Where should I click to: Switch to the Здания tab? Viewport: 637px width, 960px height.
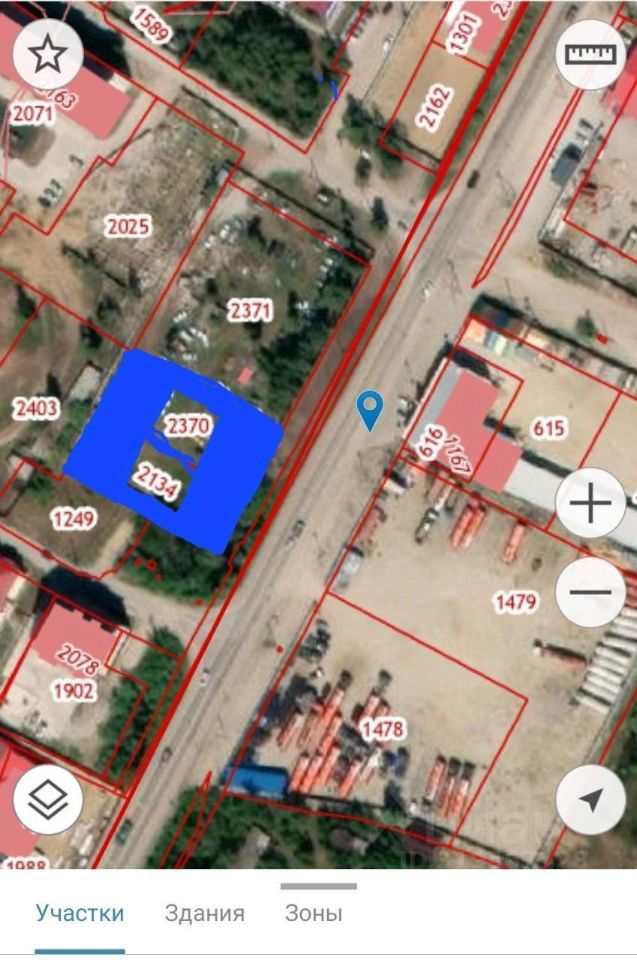[x=204, y=913]
